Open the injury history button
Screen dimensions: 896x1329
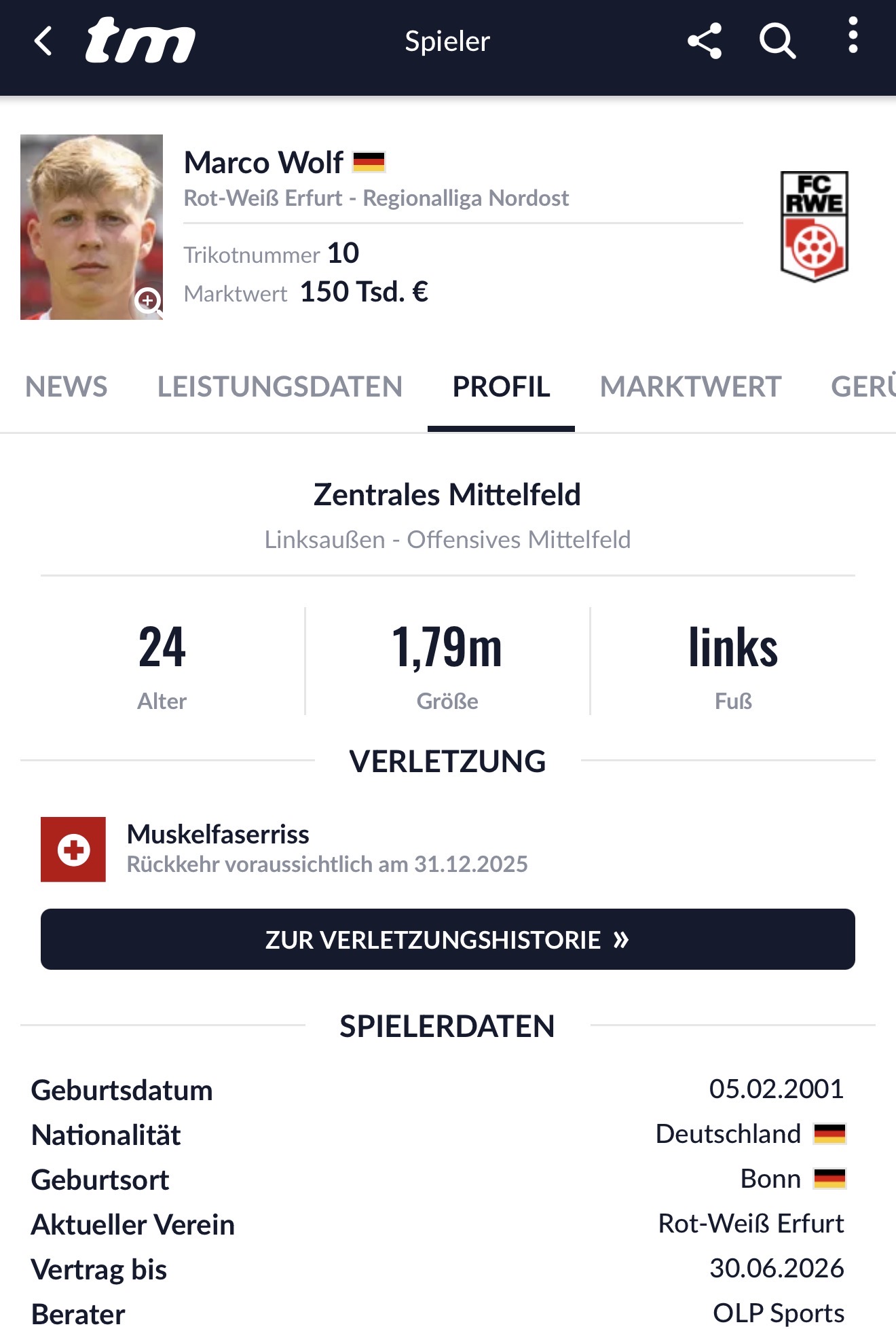click(x=448, y=939)
